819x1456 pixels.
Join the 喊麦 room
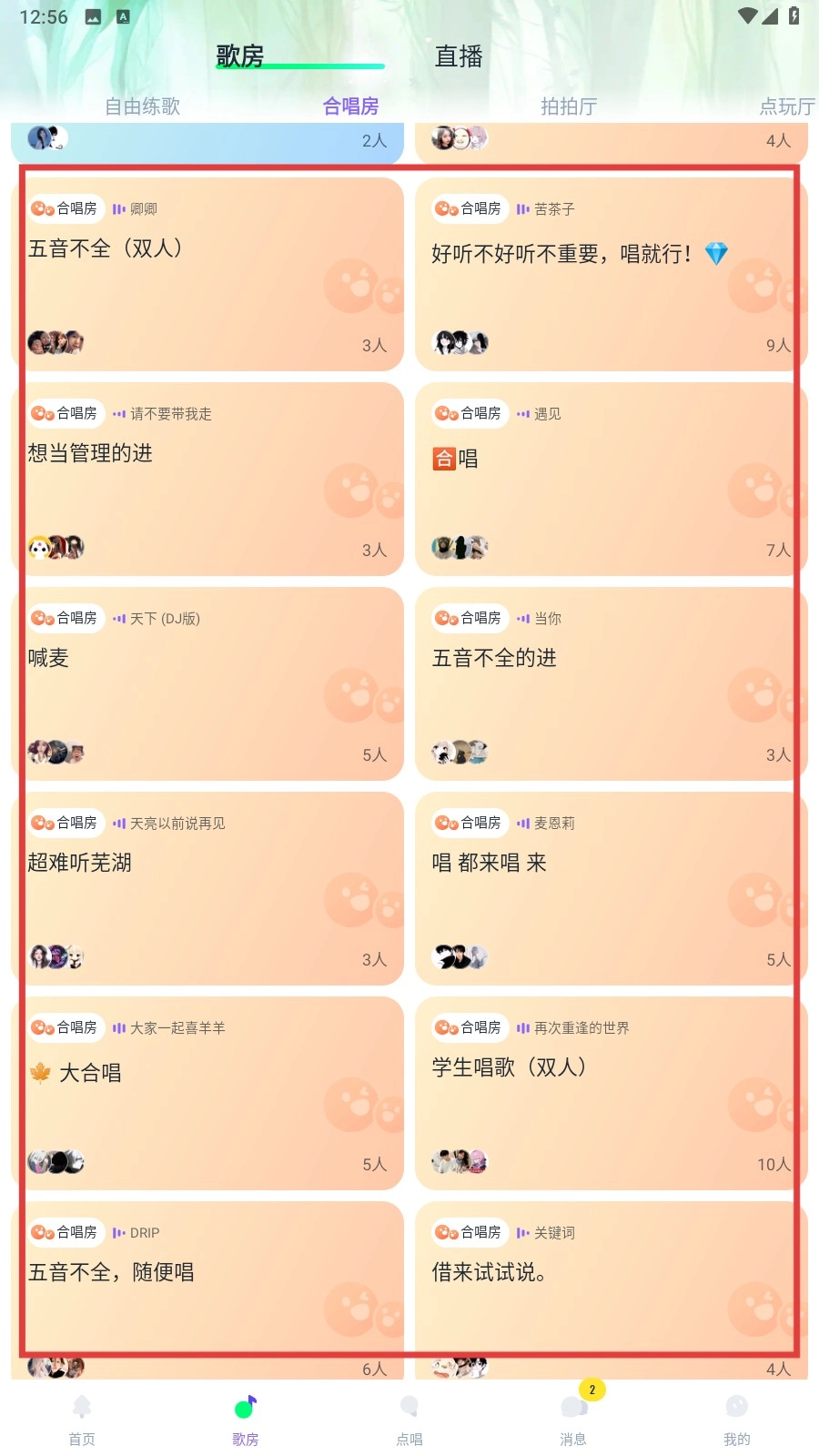pos(207,683)
